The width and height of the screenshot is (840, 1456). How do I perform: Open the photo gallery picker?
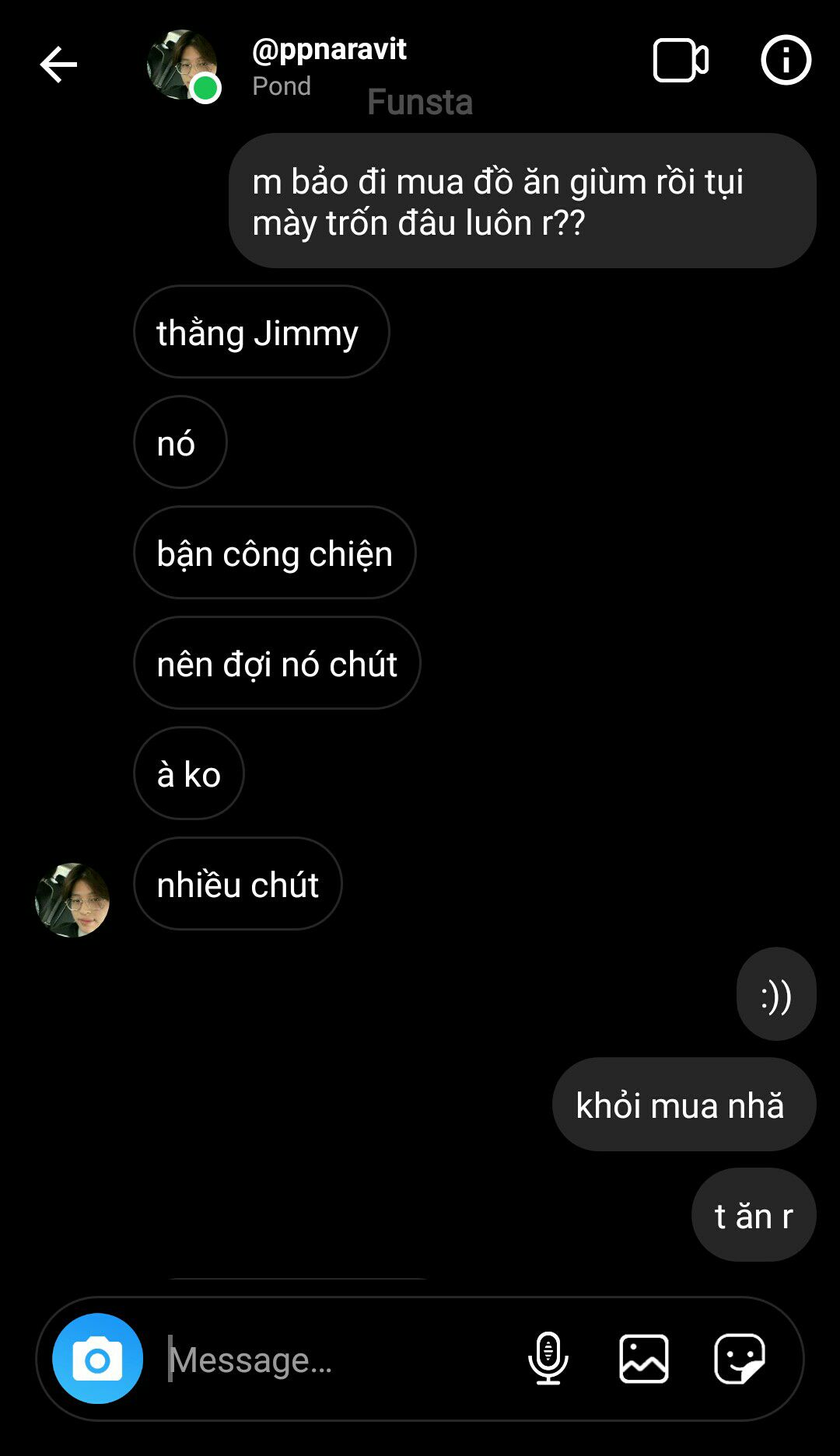tap(644, 1358)
